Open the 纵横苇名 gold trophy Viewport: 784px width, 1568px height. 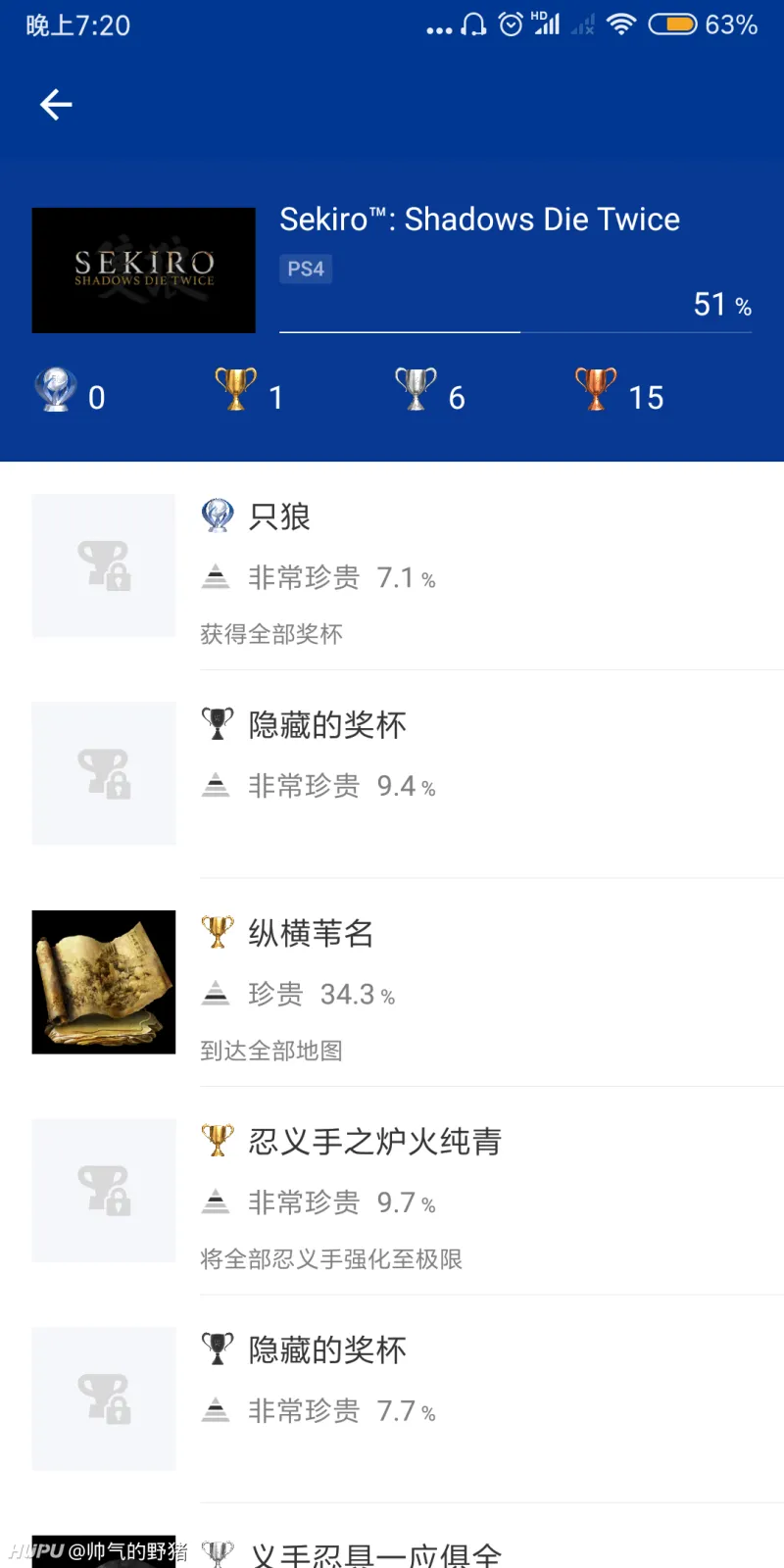pyautogui.click(x=392, y=982)
